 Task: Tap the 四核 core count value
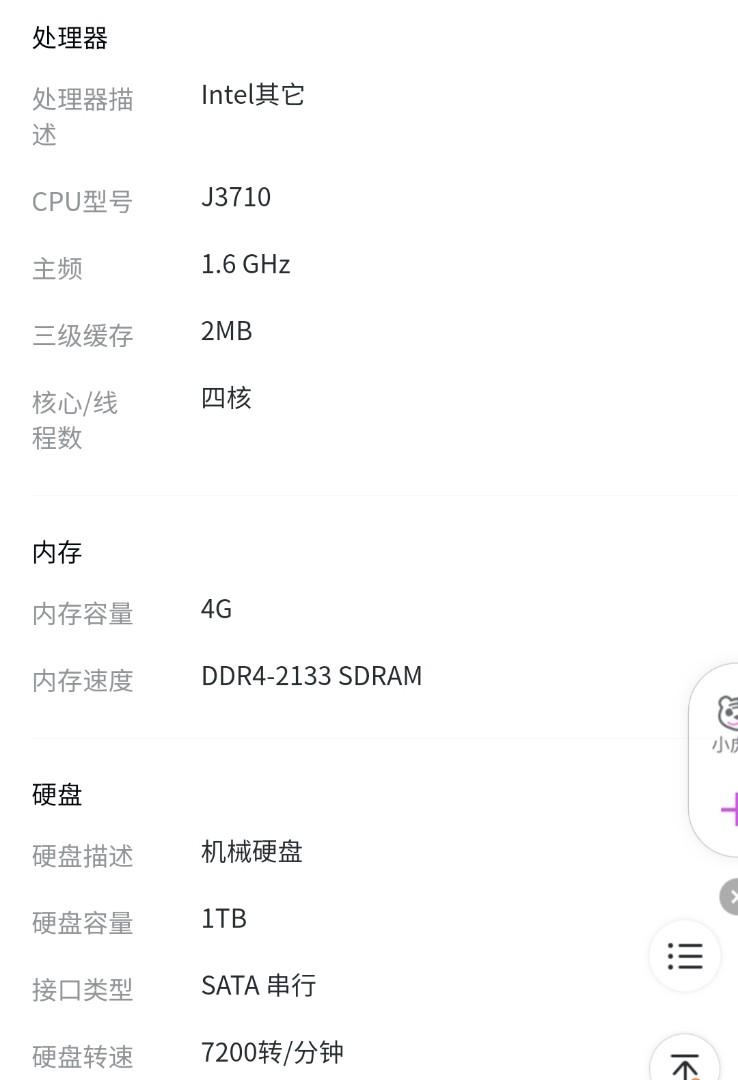tap(227, 397)
